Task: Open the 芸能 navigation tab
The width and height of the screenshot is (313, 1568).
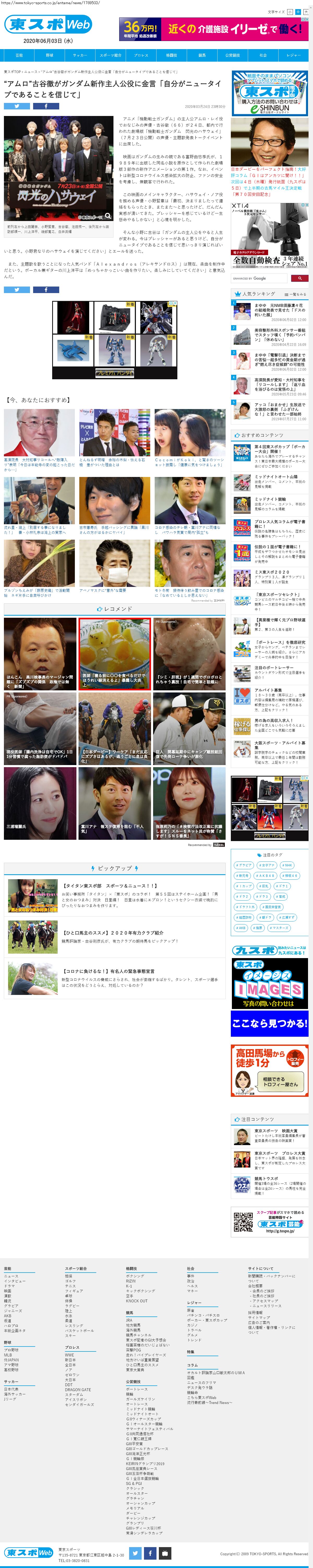Action: pos(19,55)
